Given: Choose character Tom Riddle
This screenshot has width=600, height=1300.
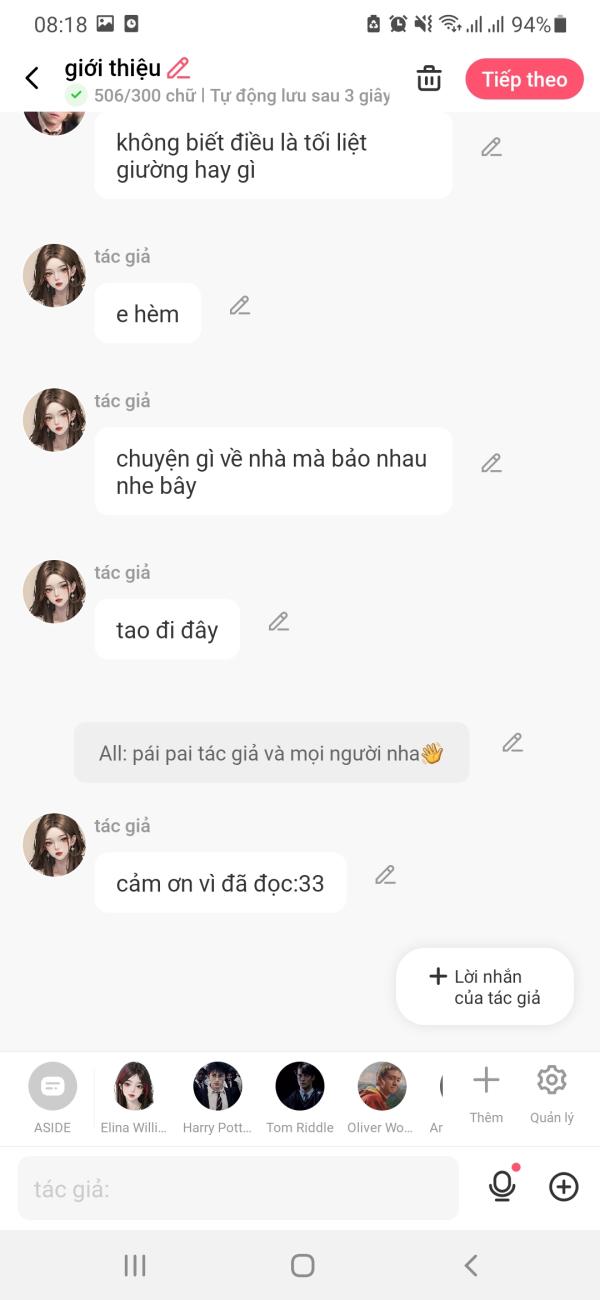Looking at the screenshot, I should [x=300, y=1097].
